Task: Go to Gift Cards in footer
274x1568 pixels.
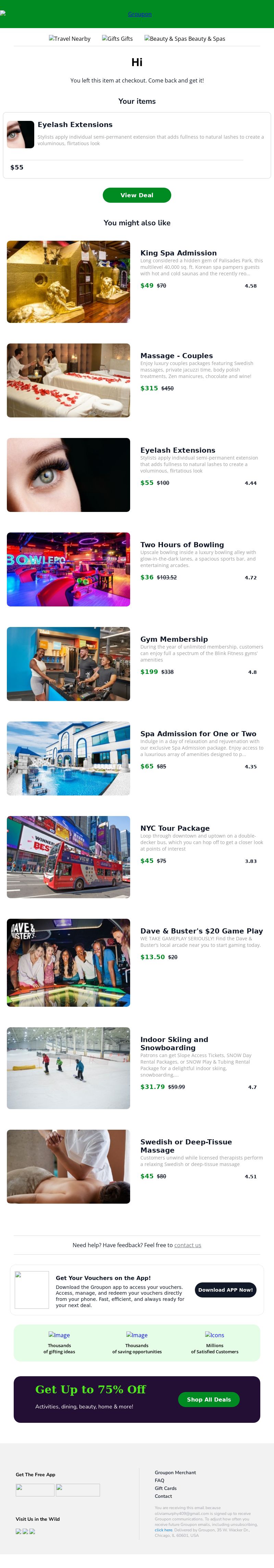Action: tap(166, 1488)
